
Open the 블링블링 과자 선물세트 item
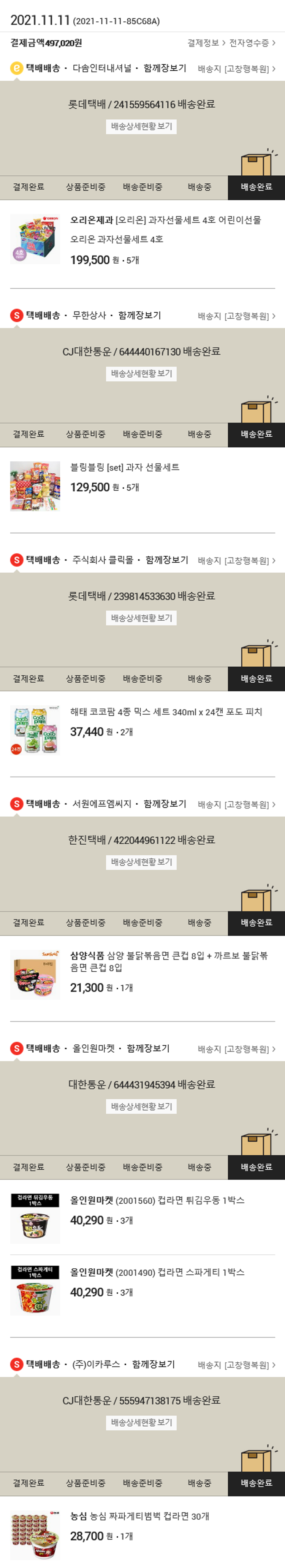click(125, 467)
